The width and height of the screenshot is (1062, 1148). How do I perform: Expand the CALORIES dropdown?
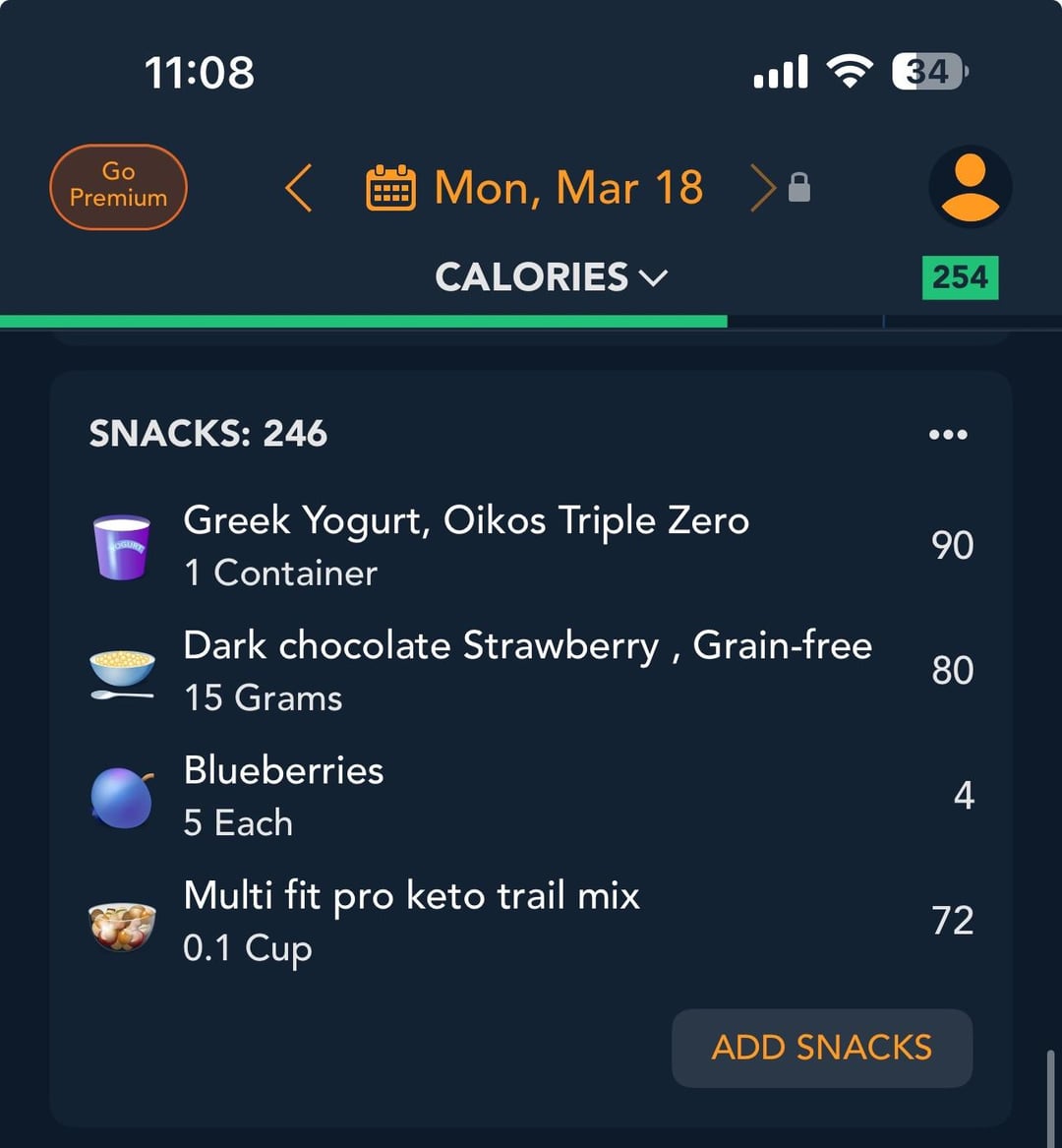point(551,277)
